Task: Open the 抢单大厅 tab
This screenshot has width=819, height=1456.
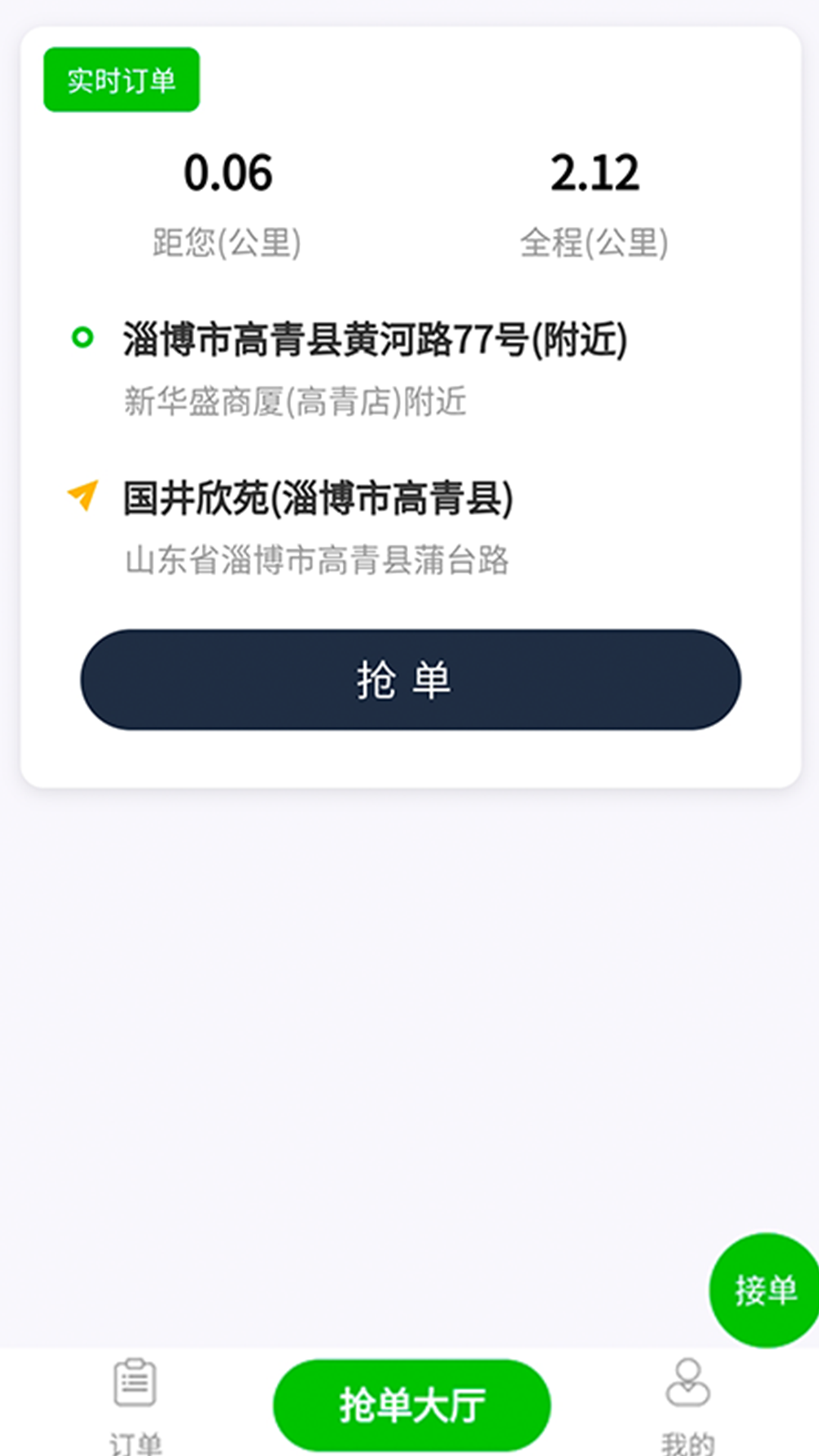Action: 412,1405
